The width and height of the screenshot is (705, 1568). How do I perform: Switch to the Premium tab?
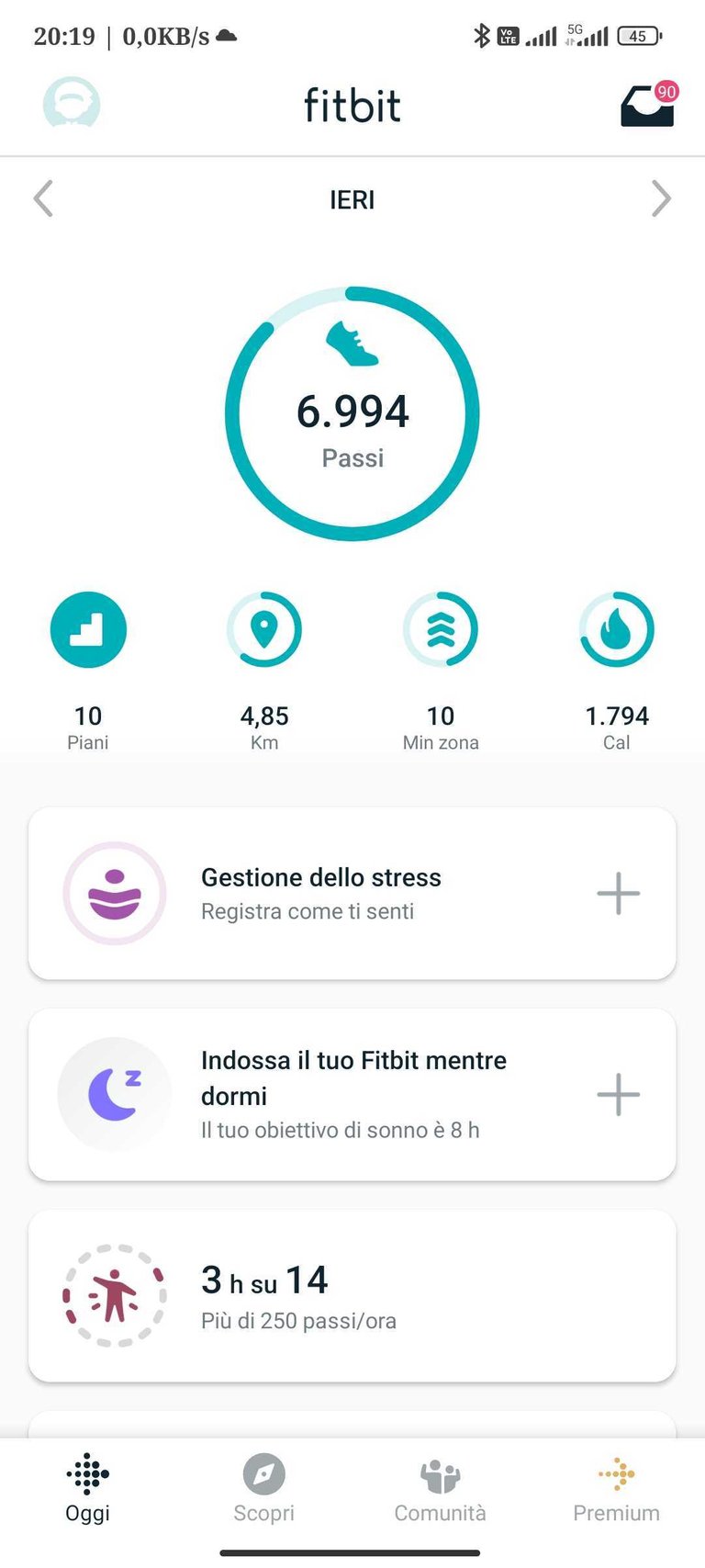click(x=617, y=1489)
